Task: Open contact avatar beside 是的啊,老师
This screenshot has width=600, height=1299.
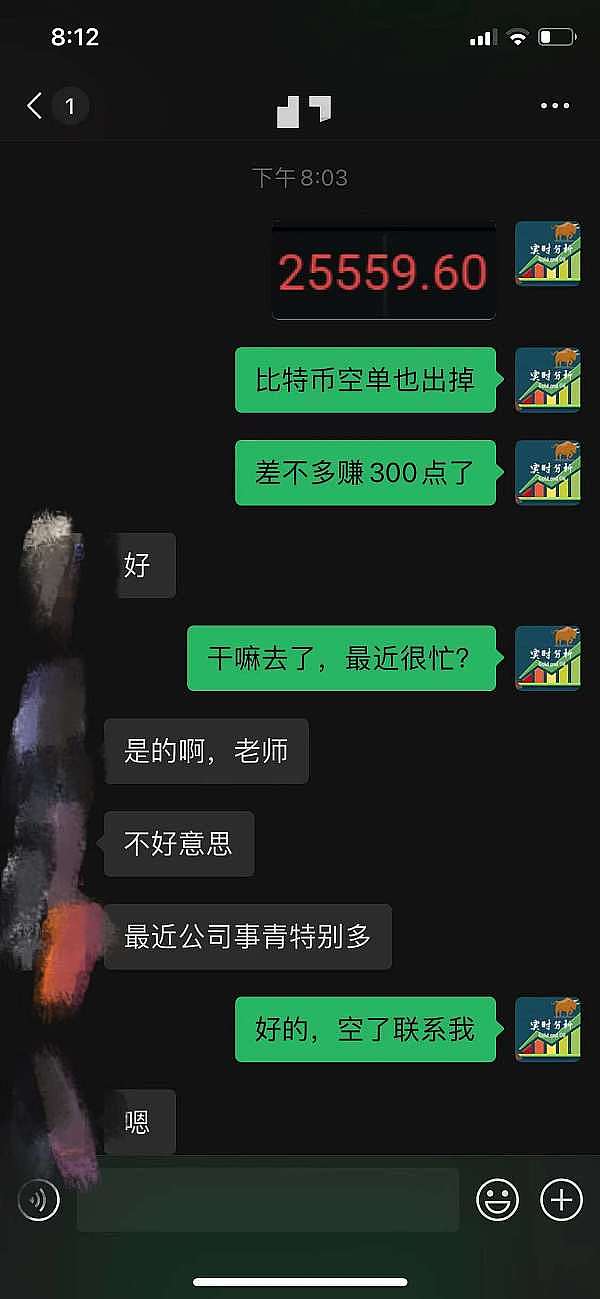Action: (x=52, y=750)
